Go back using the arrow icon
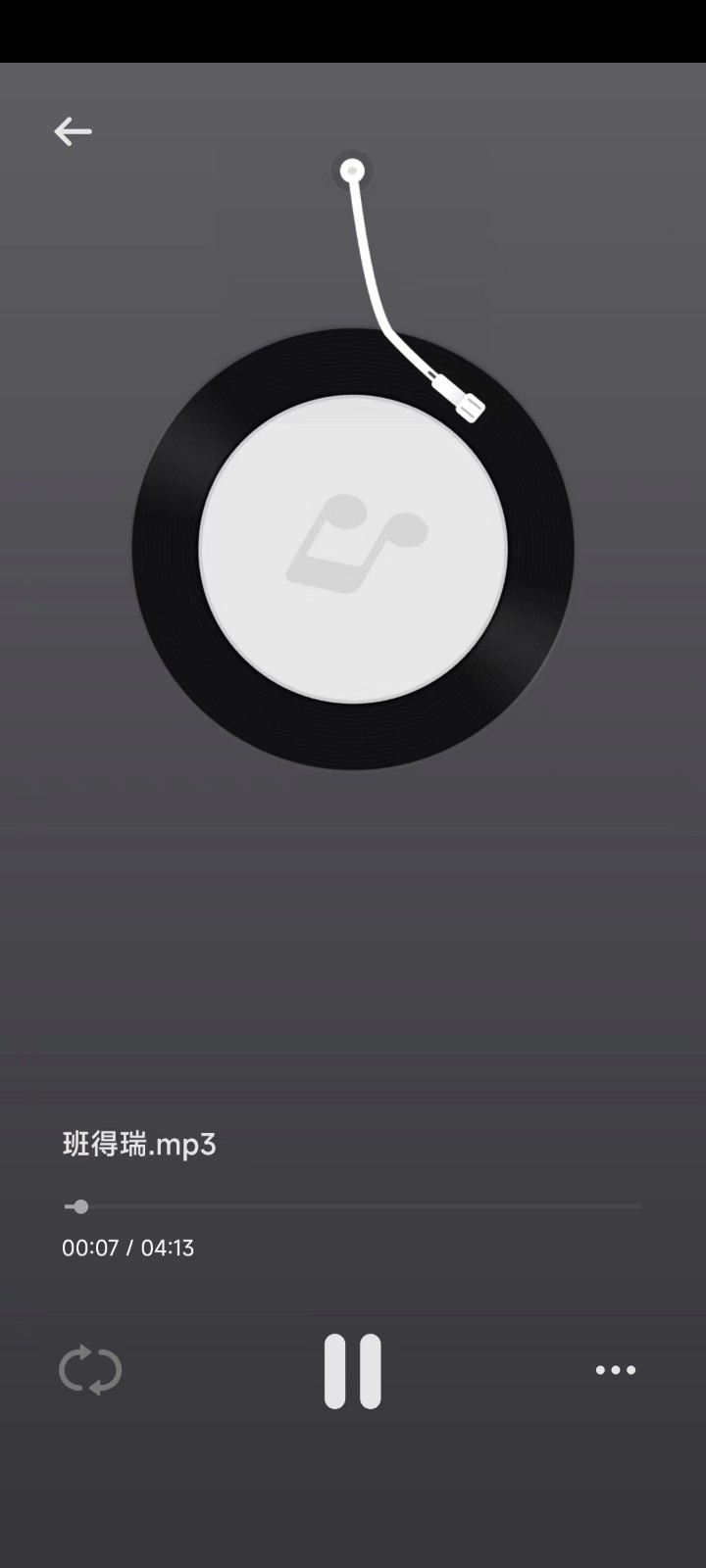 73,131
